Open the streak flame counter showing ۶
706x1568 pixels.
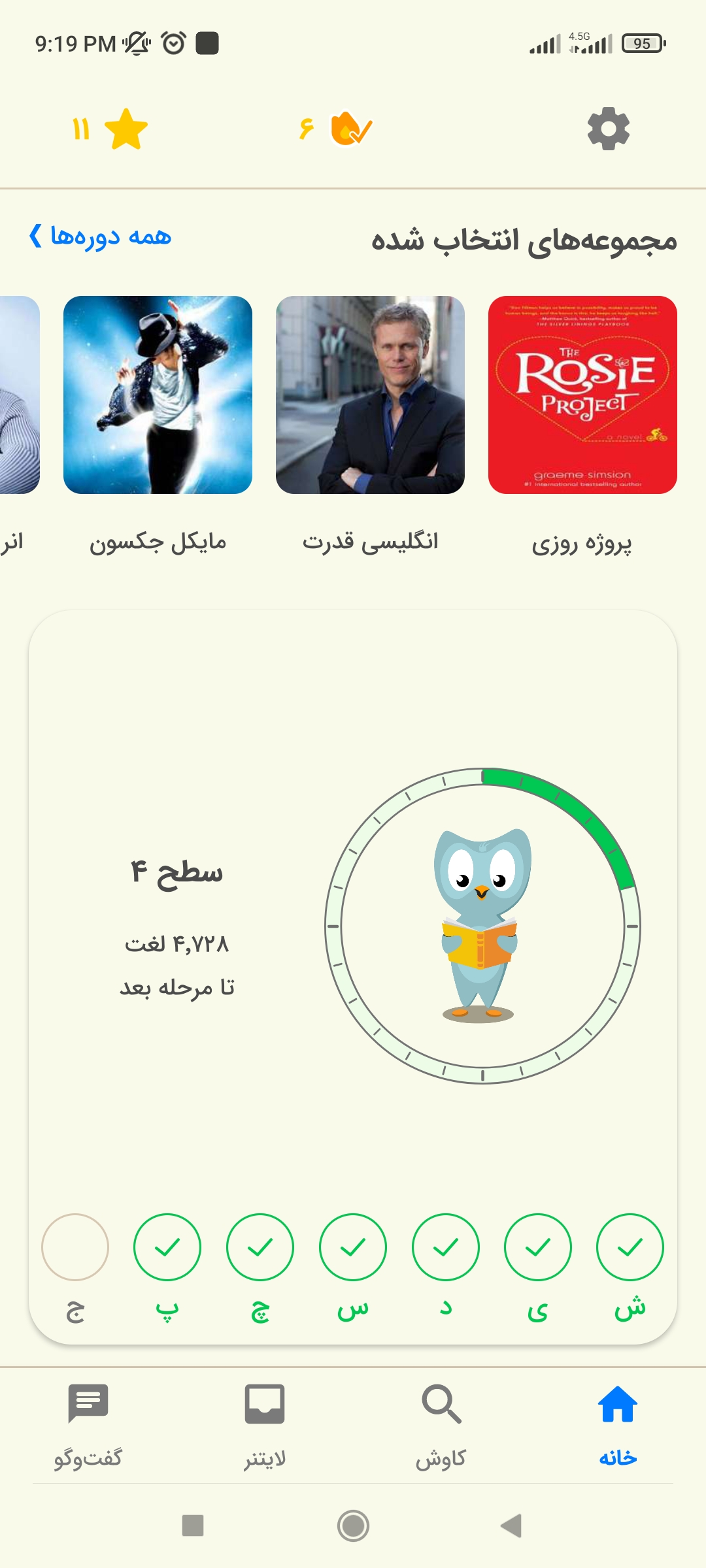[x=336, y=128]
